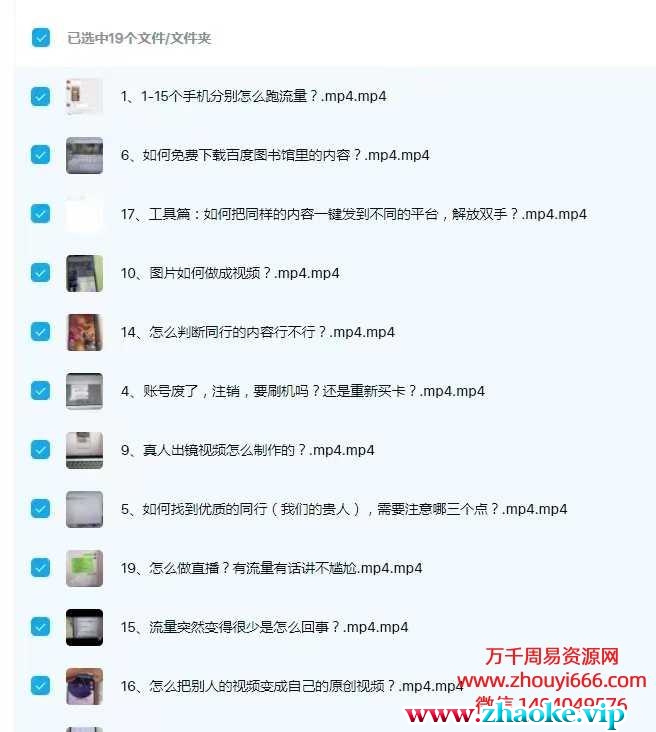Open file 4、账号废了,注销,要刷机吗
656x732 pixels.
coord(302,391)
